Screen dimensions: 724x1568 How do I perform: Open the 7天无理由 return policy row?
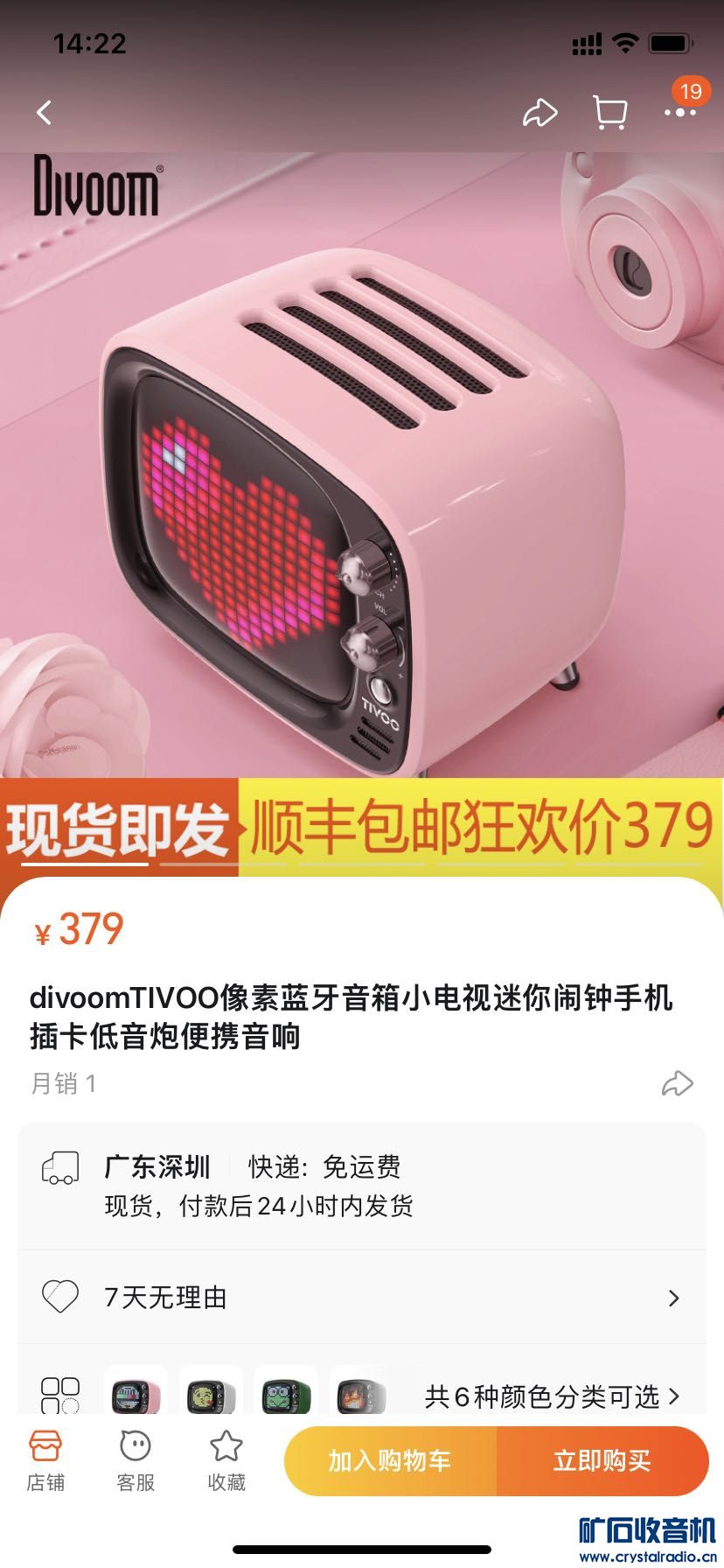362,1297
